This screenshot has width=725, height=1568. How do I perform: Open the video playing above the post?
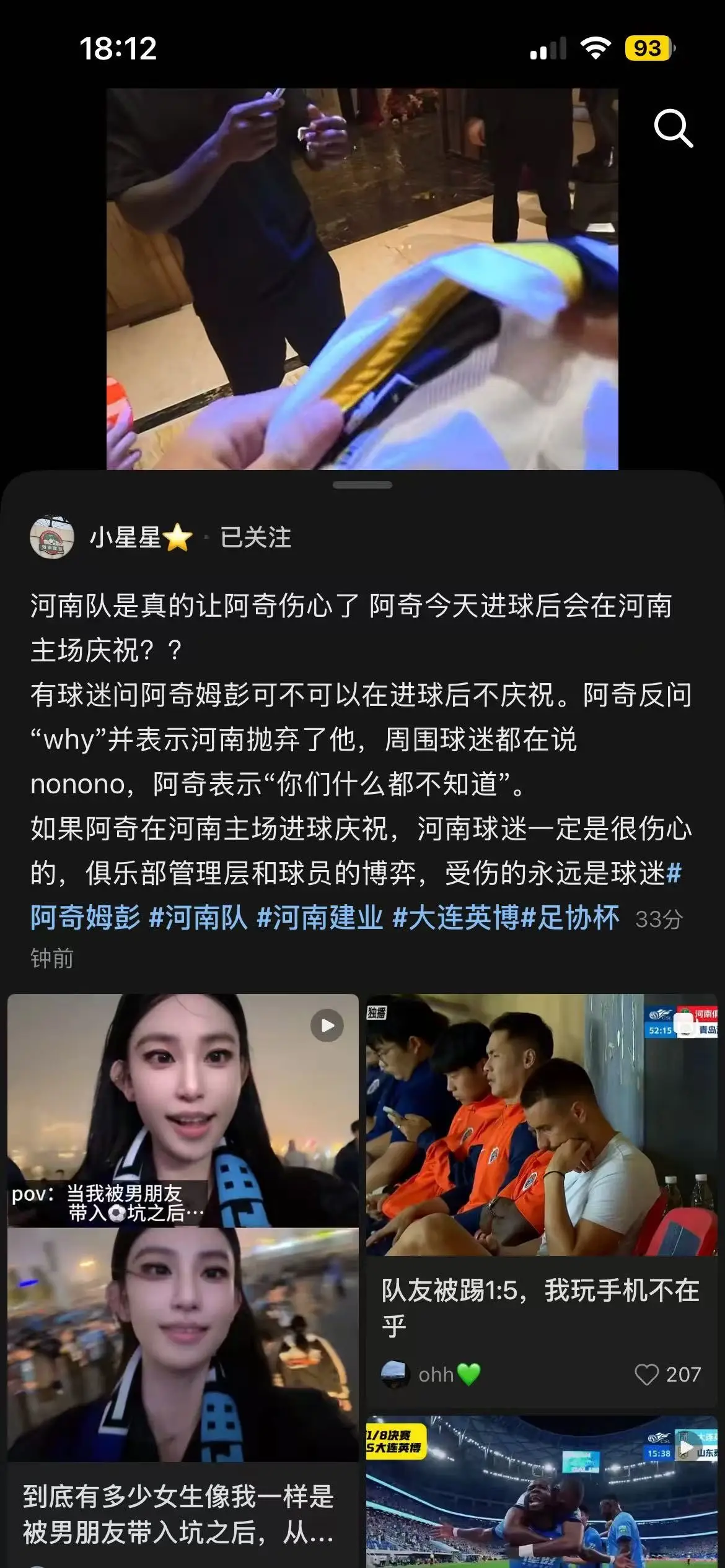click(362, 279)
